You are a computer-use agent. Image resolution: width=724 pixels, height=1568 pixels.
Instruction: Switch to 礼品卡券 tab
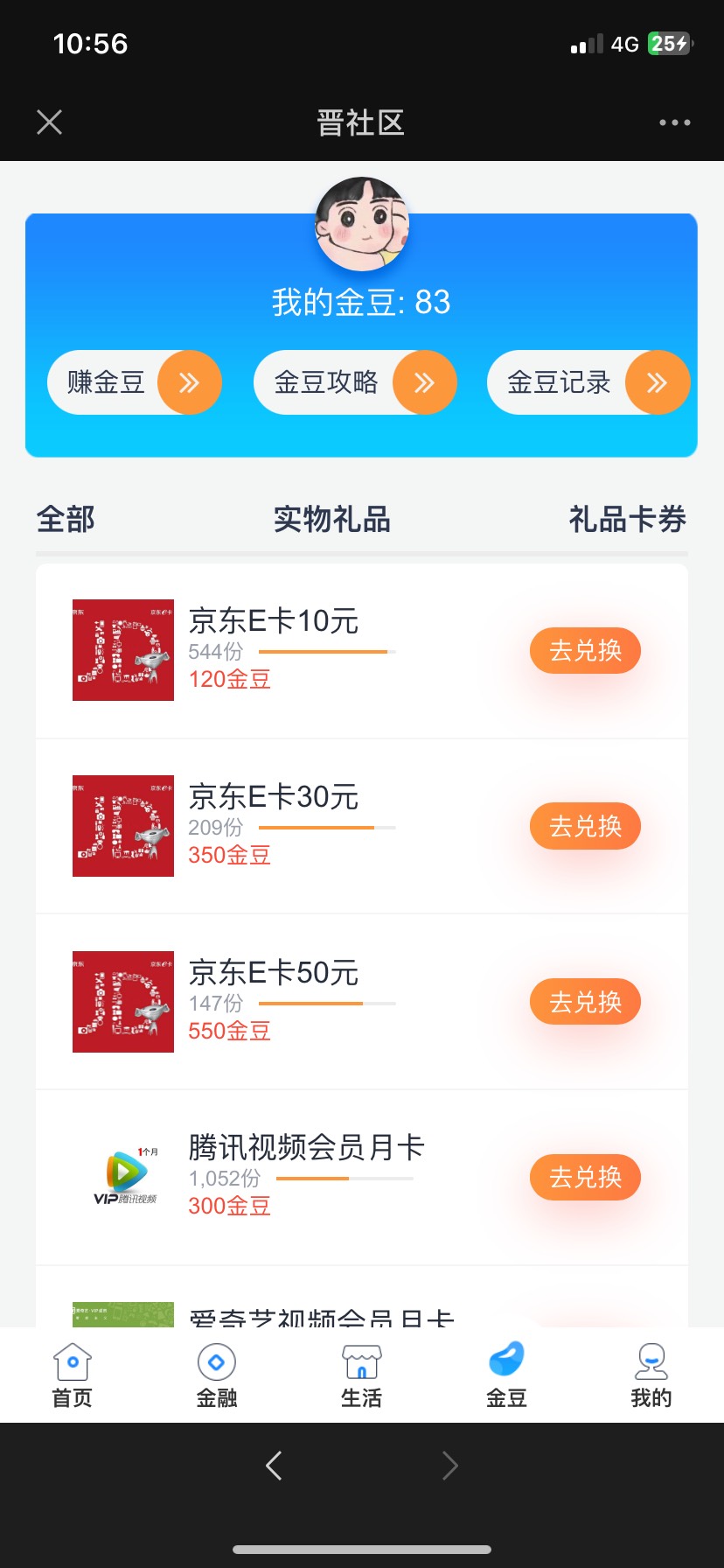(627, 519)
